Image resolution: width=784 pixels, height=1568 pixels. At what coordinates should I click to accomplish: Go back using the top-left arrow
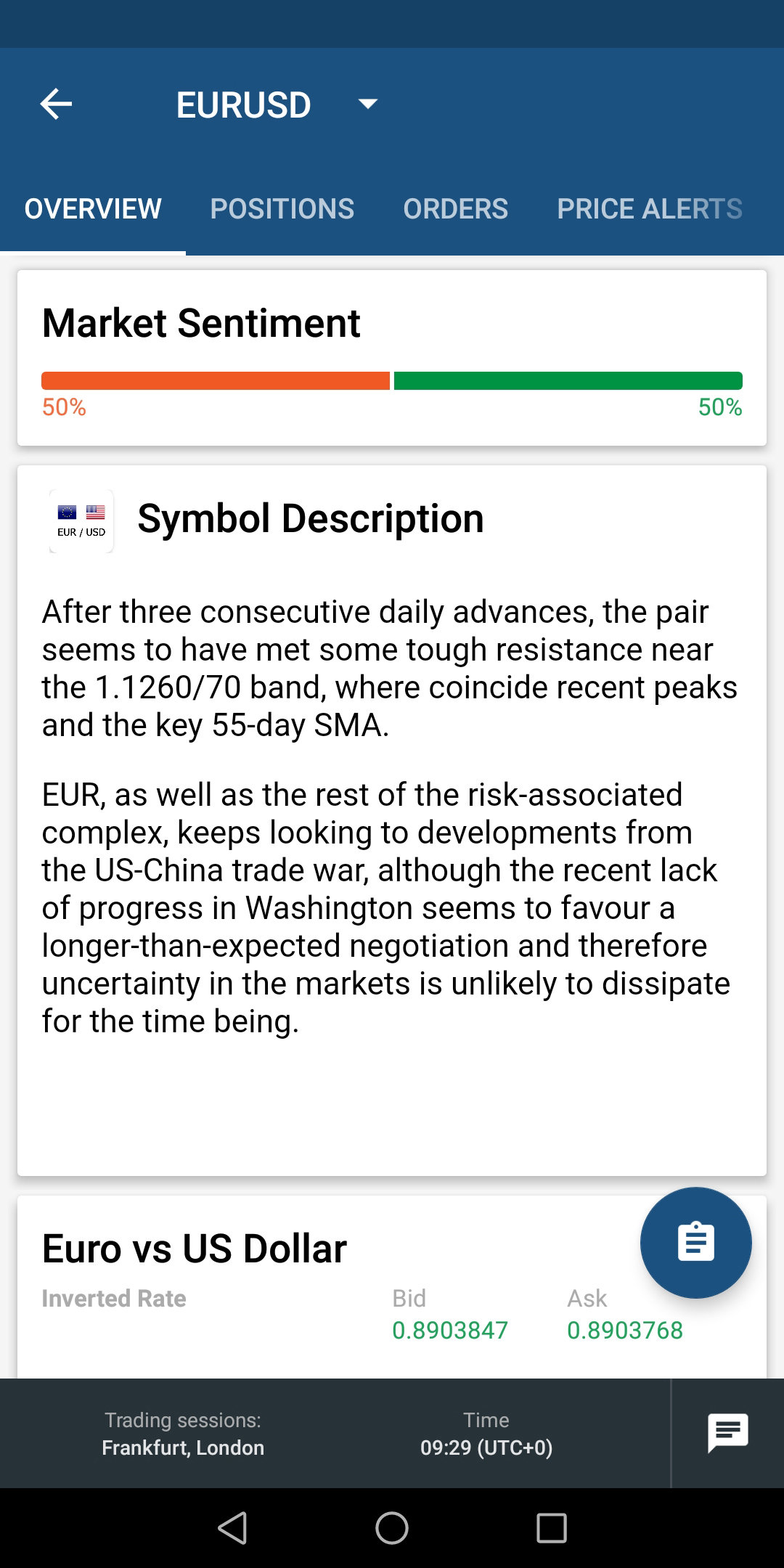[56, 104]
